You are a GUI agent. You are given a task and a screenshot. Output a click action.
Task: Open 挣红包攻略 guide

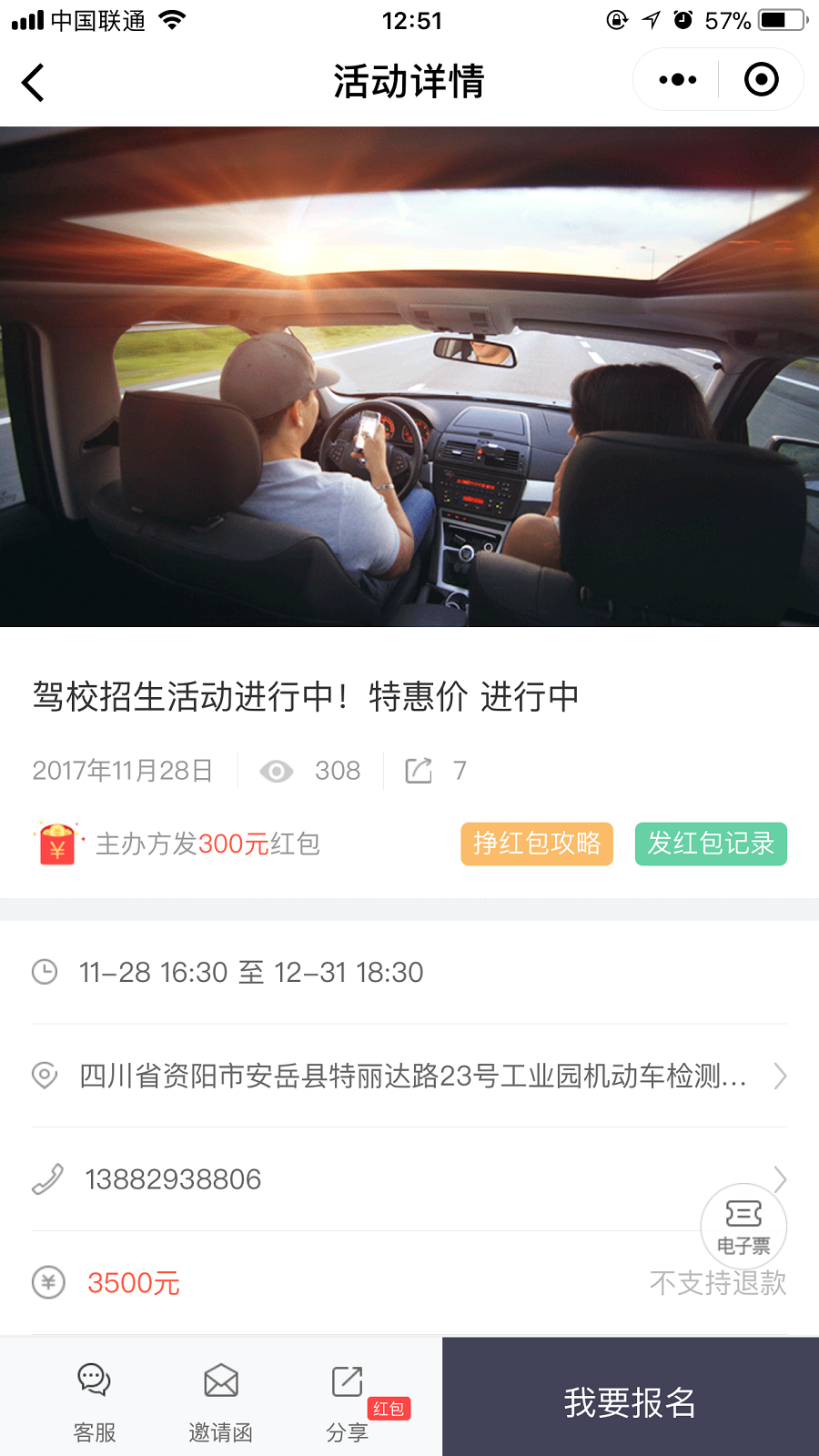[536, 844]
